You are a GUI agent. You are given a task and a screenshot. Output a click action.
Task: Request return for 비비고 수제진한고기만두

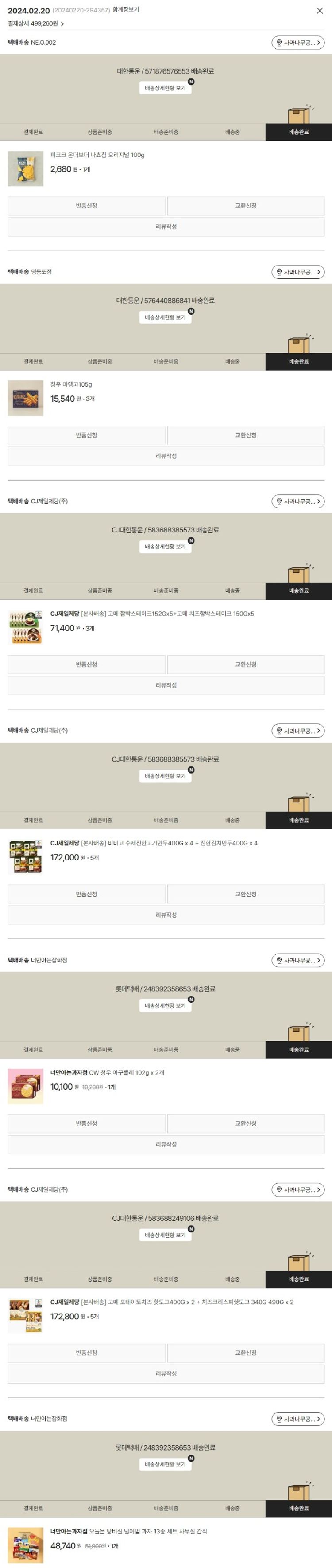pyautogui.click(x=86, y=894)
